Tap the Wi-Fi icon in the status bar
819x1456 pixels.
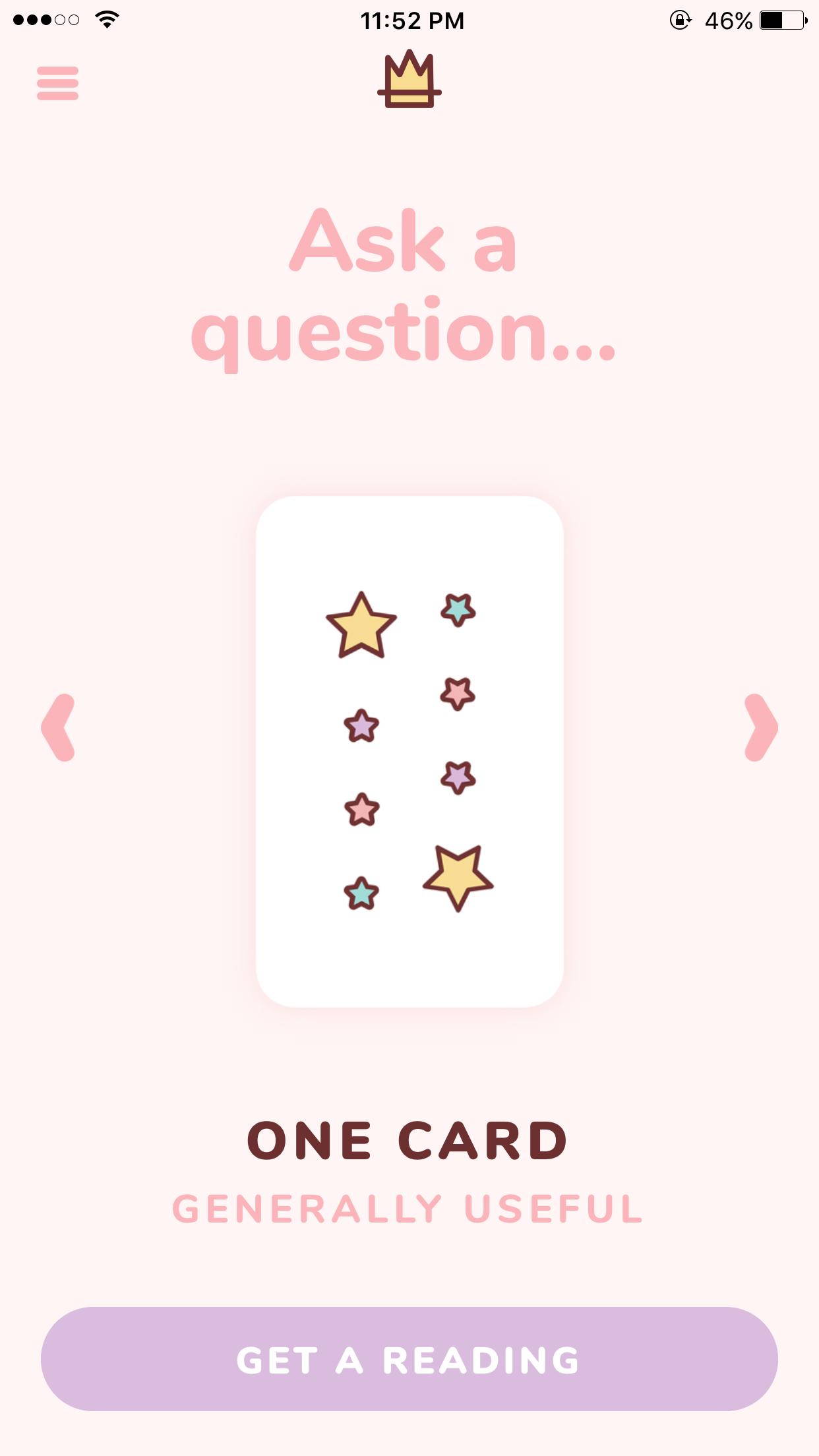pyautogui.click(x=103, y=19)
